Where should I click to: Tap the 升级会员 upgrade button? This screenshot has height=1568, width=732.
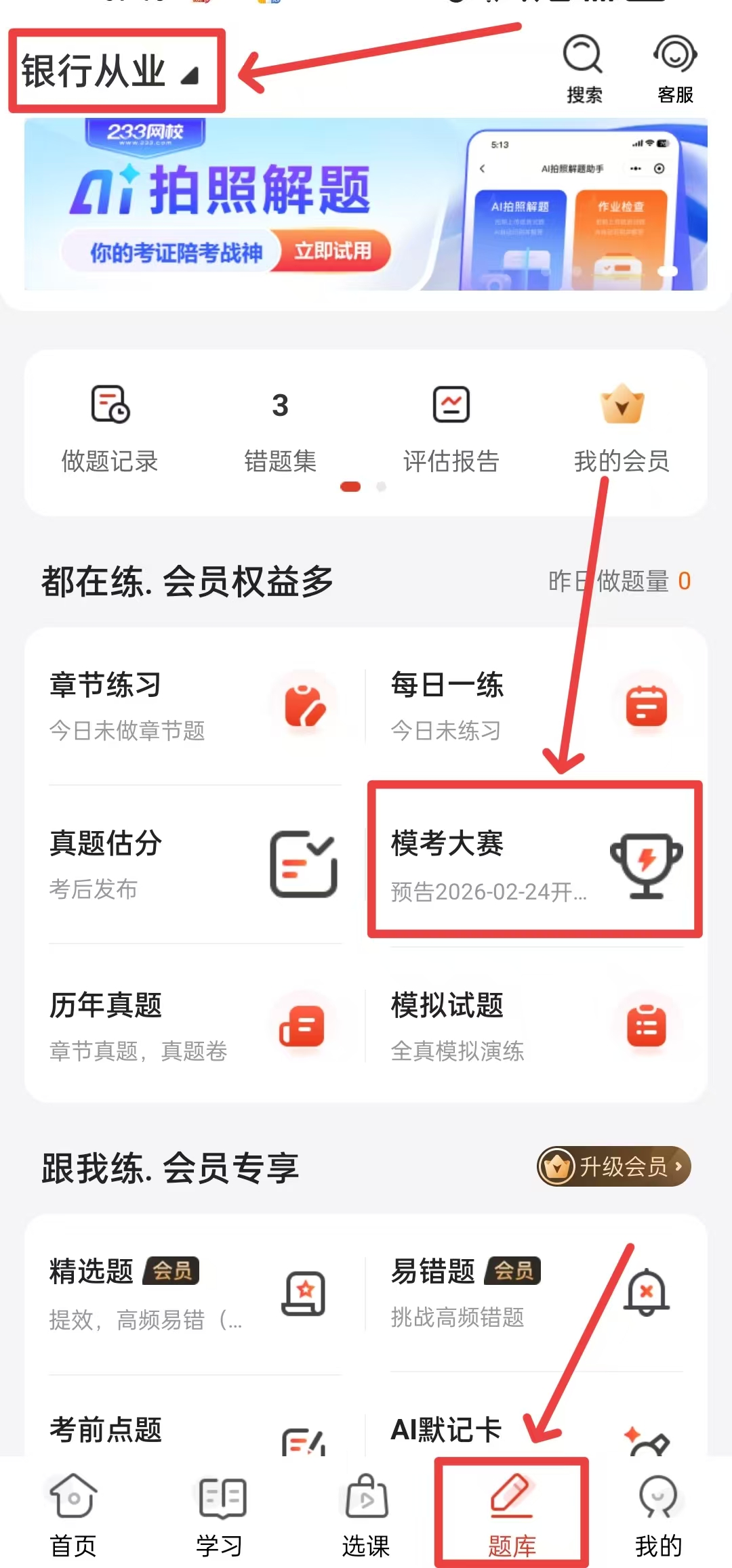[613, 1166]
